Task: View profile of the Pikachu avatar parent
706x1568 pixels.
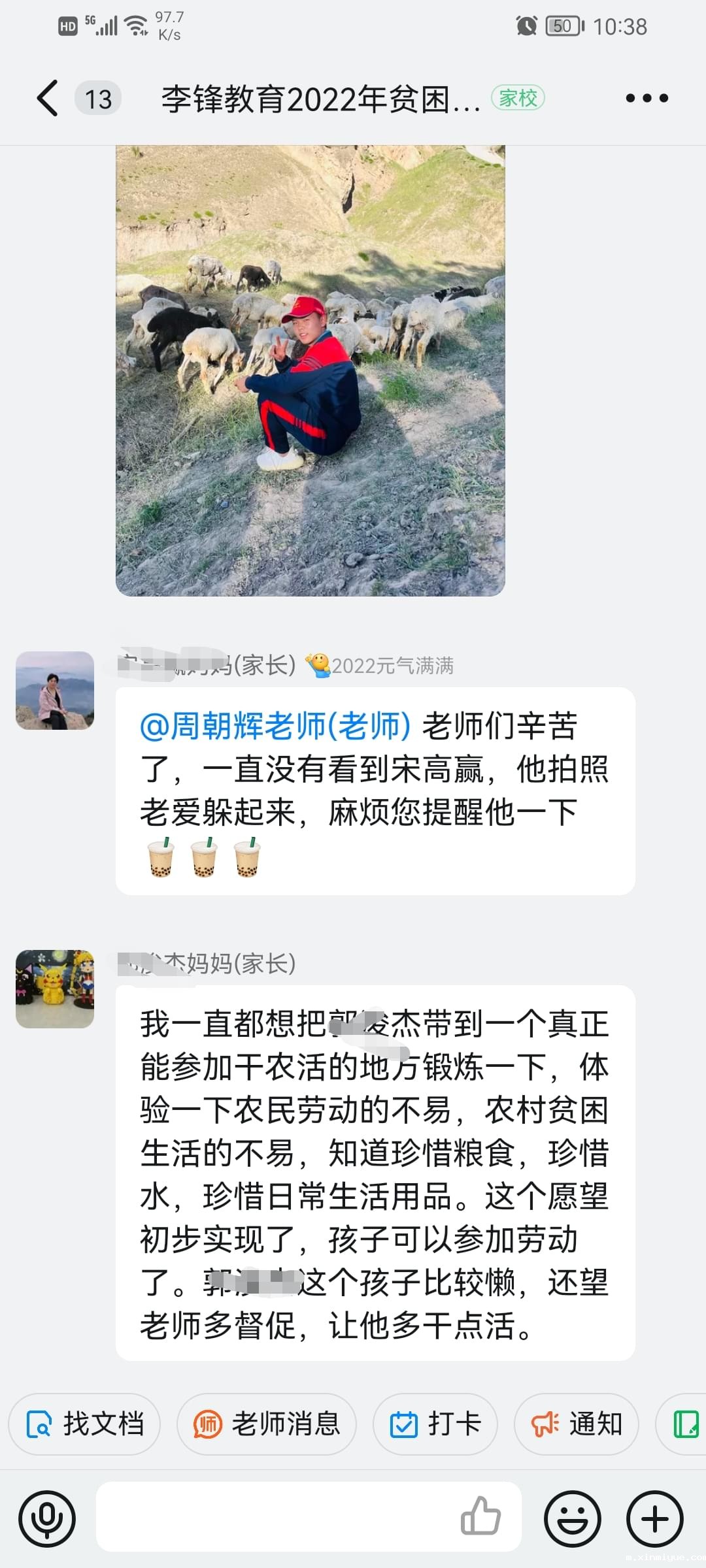Action: [x=55, y=989]
